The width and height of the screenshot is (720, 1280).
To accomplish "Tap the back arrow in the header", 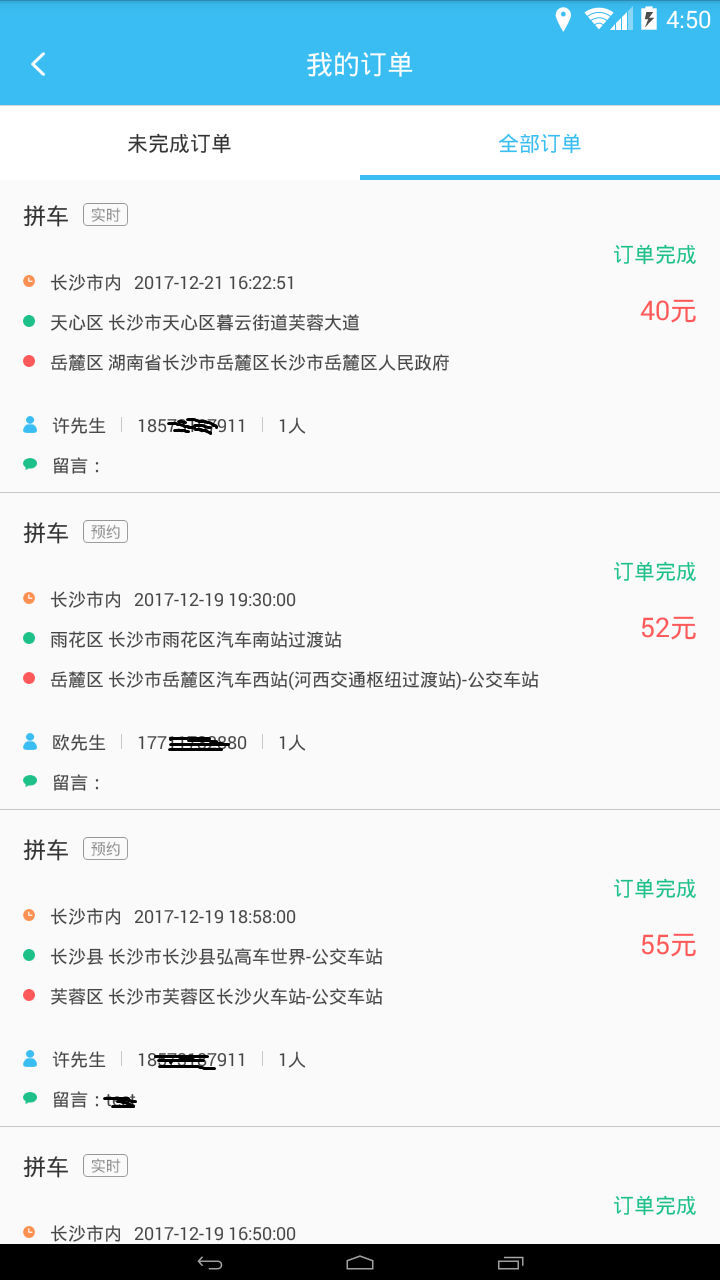I will tap(38, 65).
